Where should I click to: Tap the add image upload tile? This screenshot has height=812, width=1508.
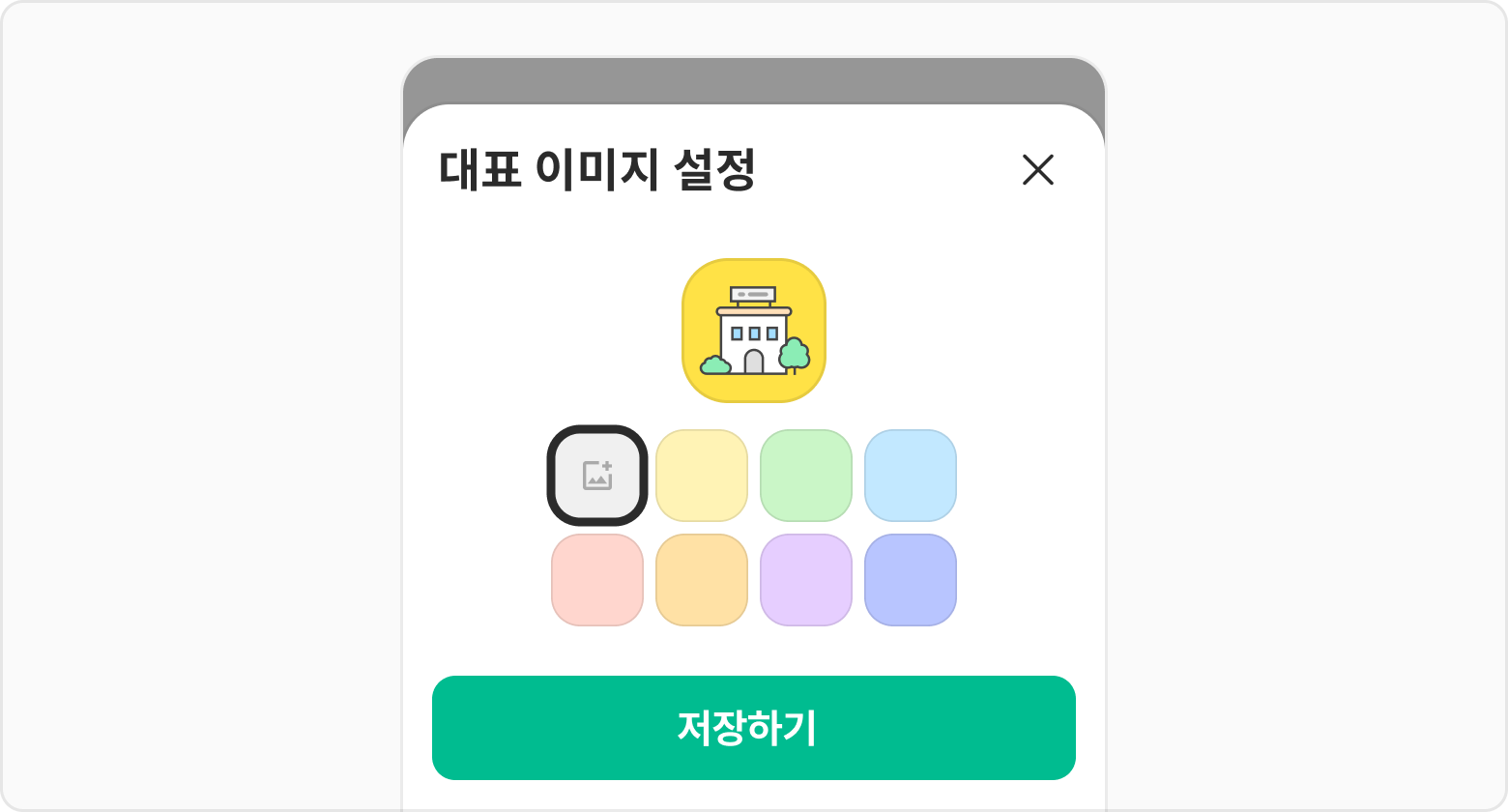597,476
